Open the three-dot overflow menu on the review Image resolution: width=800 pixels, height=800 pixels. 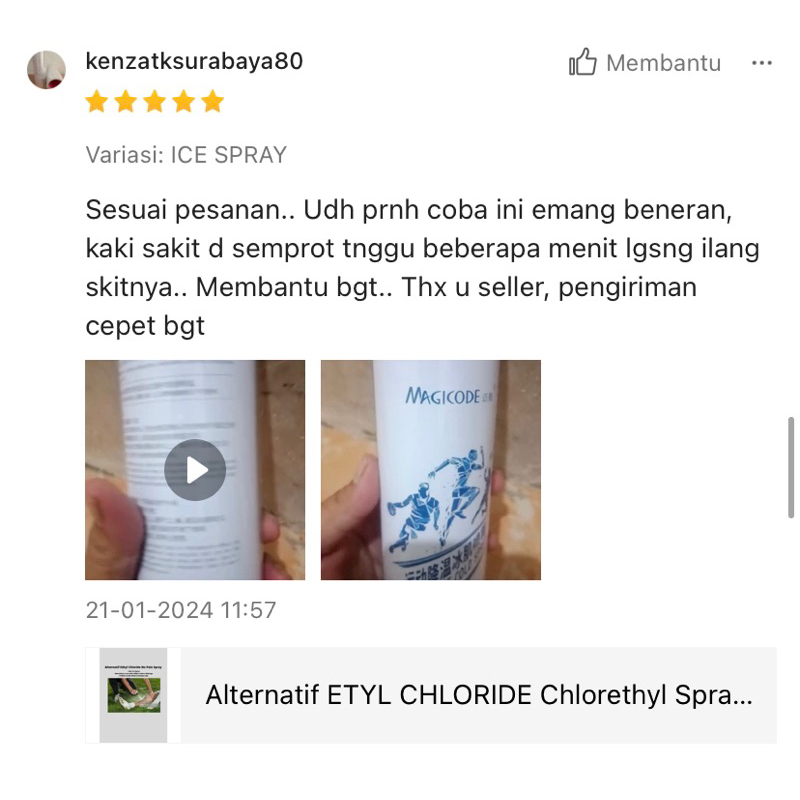click(x=762, y=63)
